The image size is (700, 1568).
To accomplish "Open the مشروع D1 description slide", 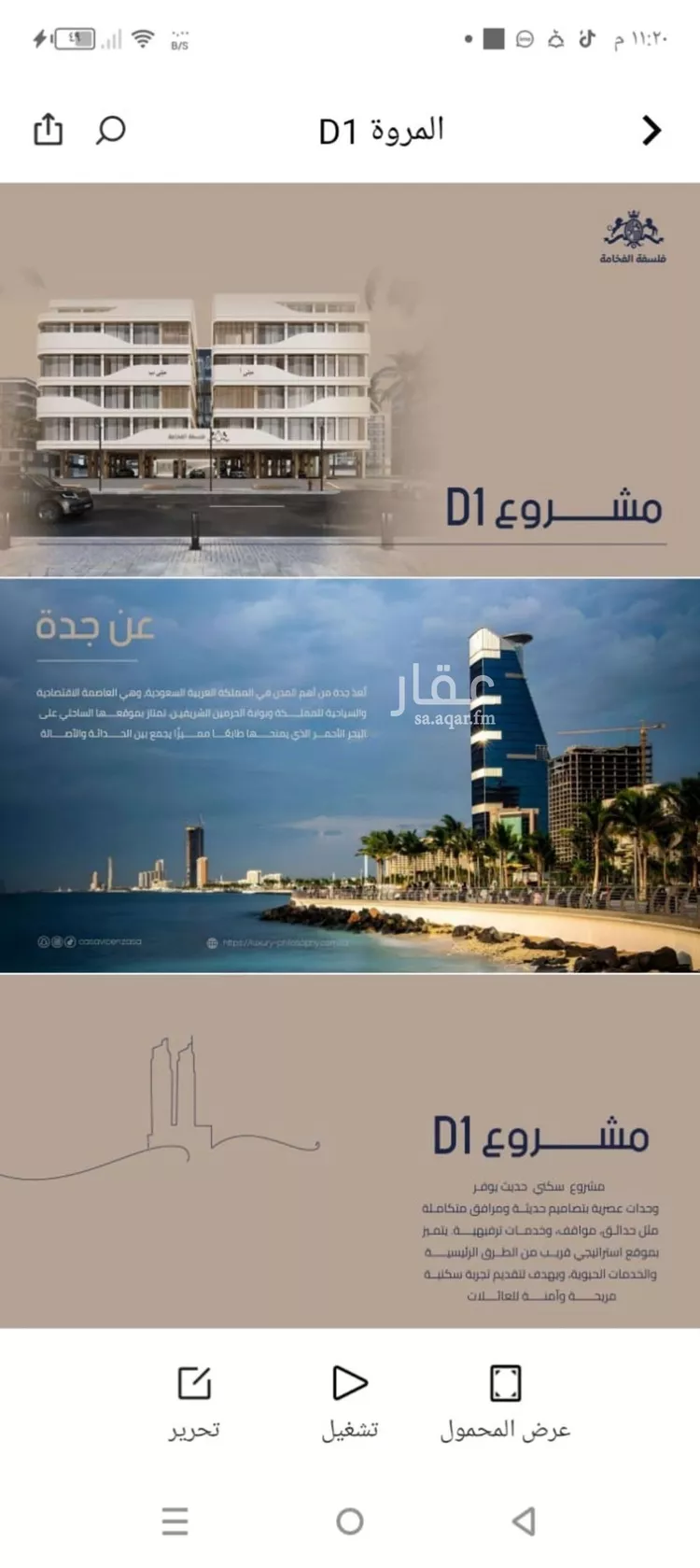I will click(x=350, y=1151).
